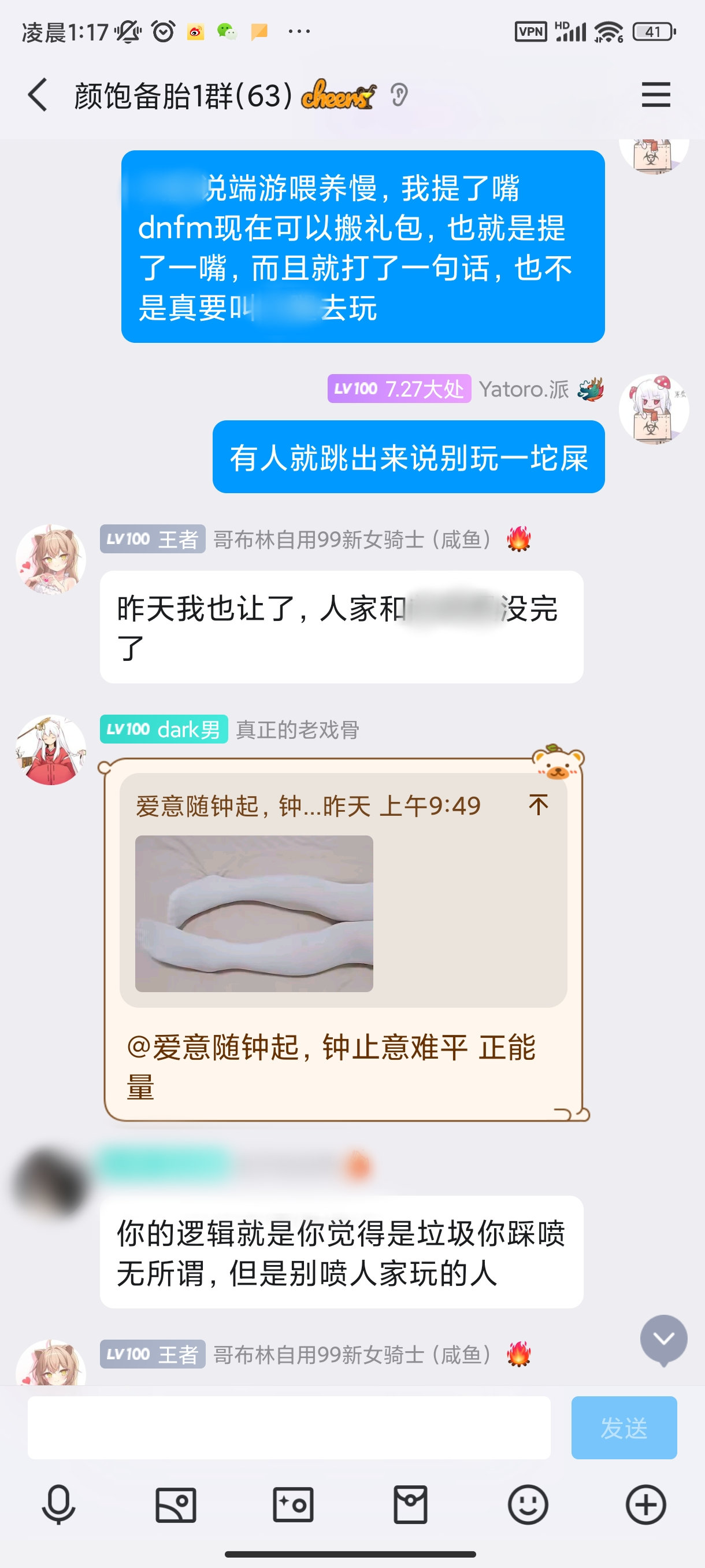705x1568 pixels.
Task: Jump to the quoted message via arrow
Action: pyautogui.click(x=539, y=805)
